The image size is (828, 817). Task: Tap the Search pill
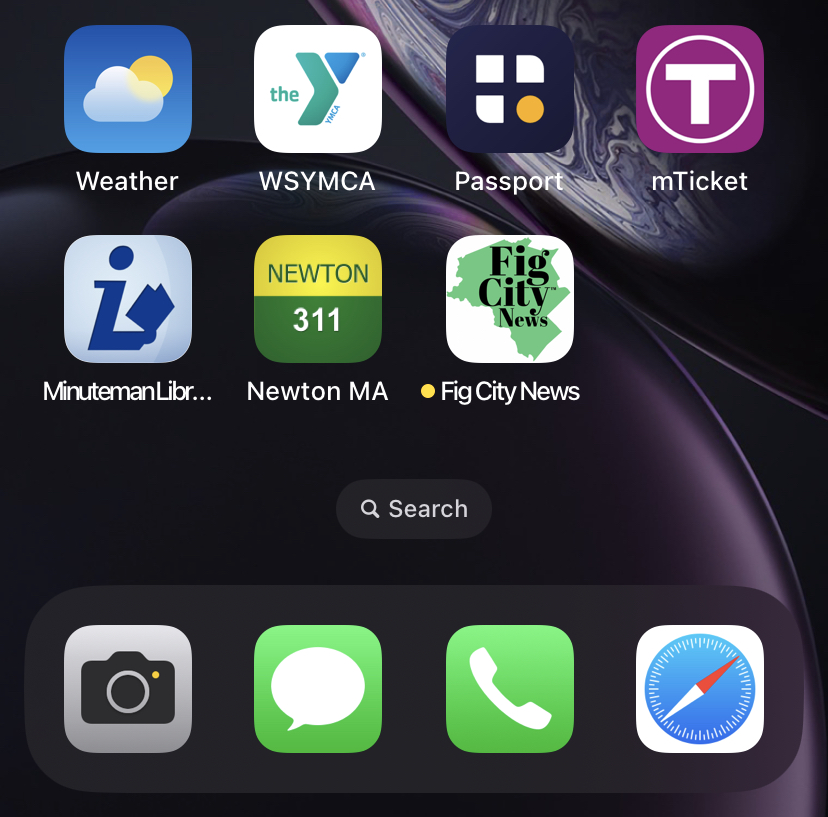coord(414,509)
